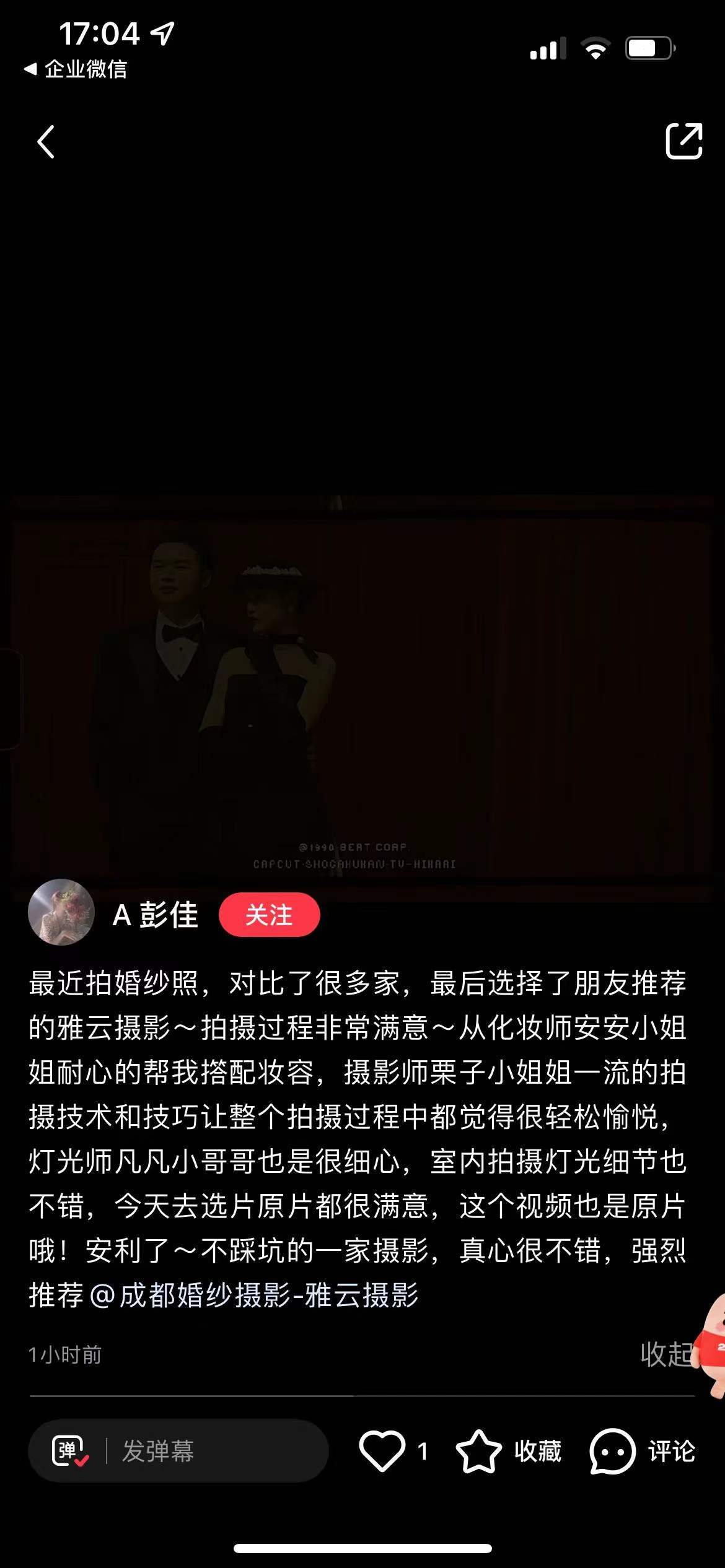Open A彭佳's profile avatar
The width and height of the screenshot is (725, 1568).
61,912
